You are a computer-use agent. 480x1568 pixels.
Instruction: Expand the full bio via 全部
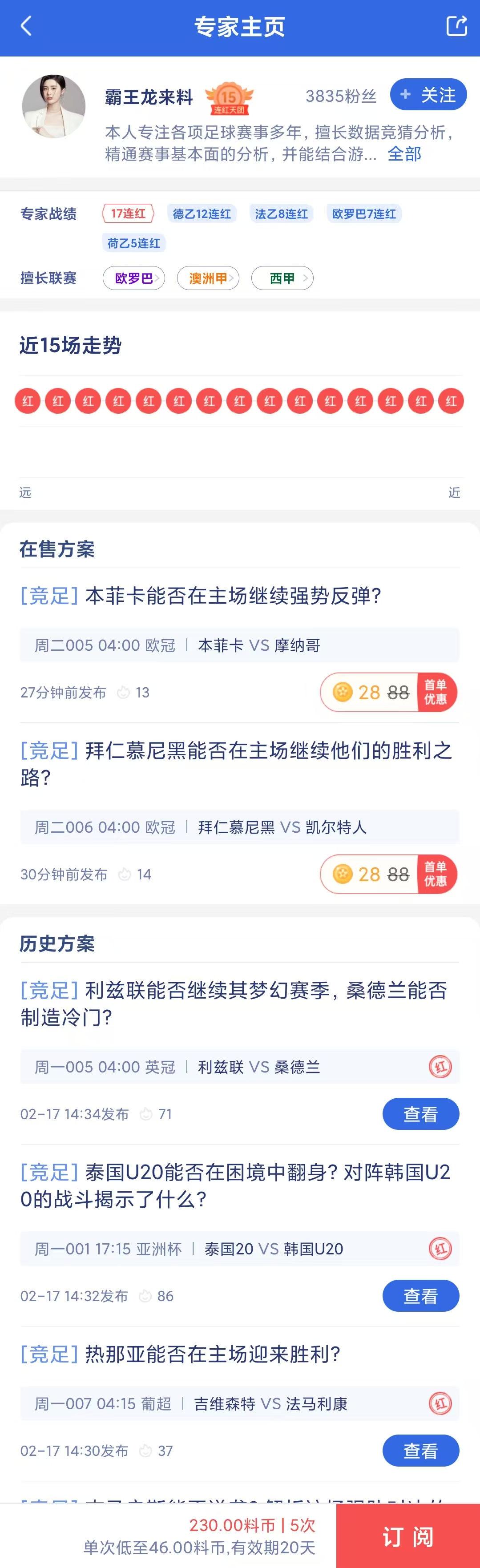404,154
